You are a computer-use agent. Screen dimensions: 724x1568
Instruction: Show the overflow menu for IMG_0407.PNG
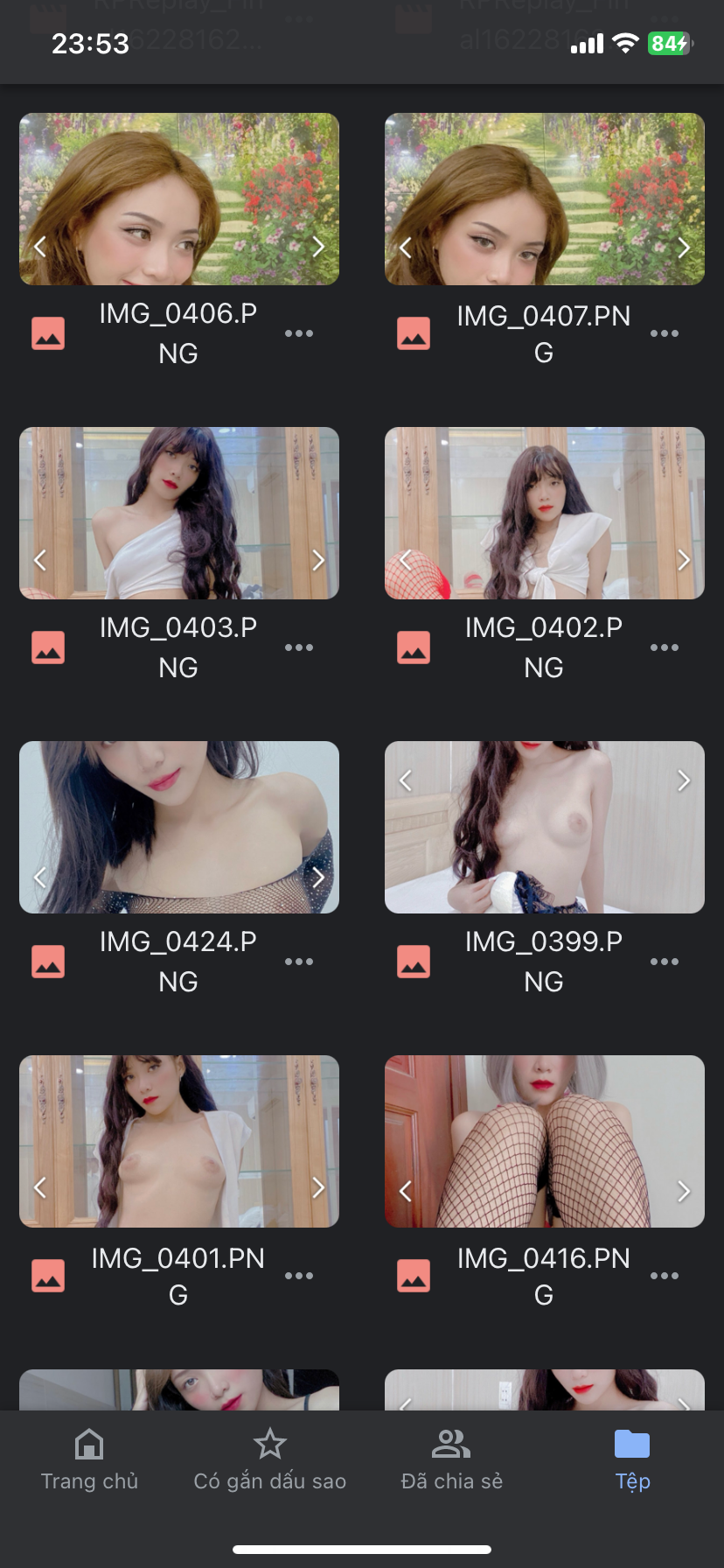pos(665,333)
